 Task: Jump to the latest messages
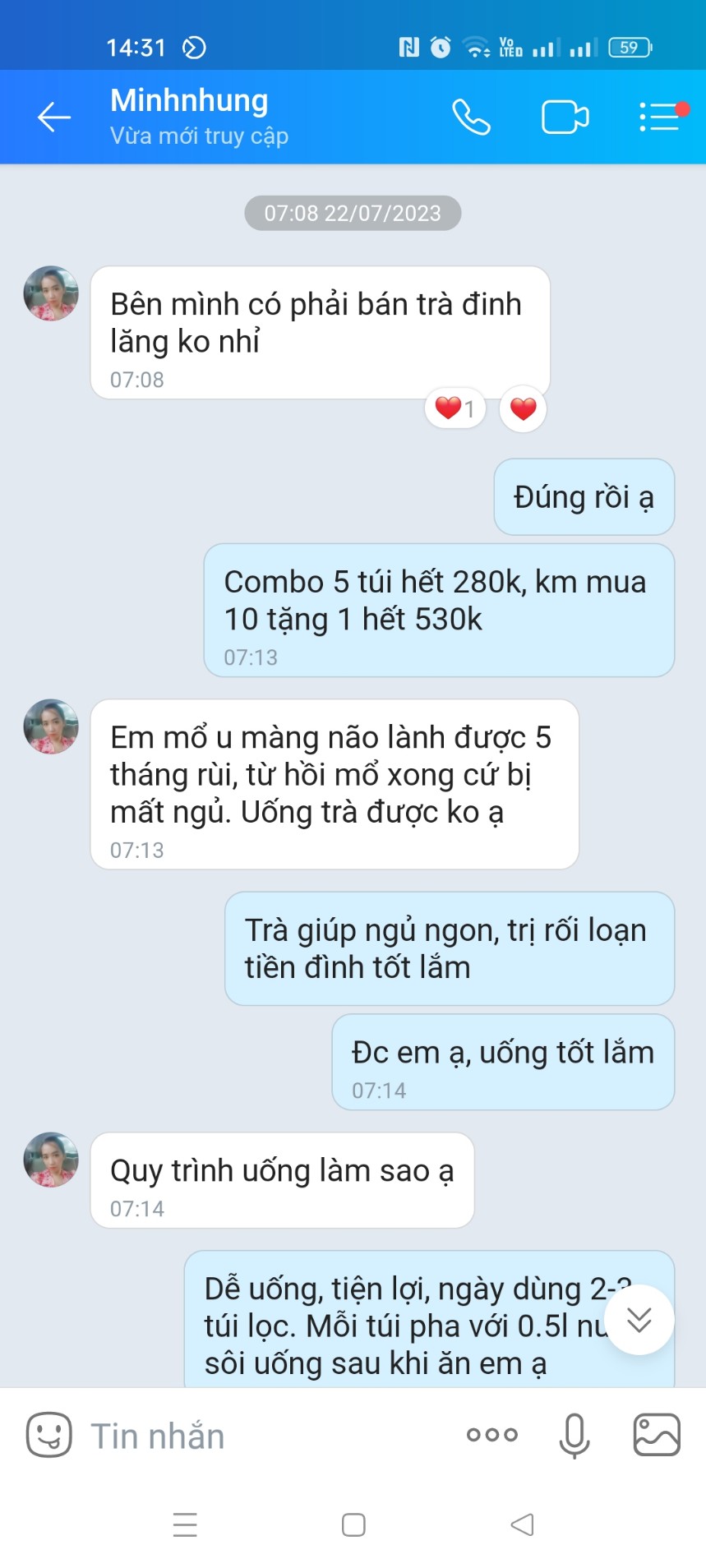tap(639, 1319)
